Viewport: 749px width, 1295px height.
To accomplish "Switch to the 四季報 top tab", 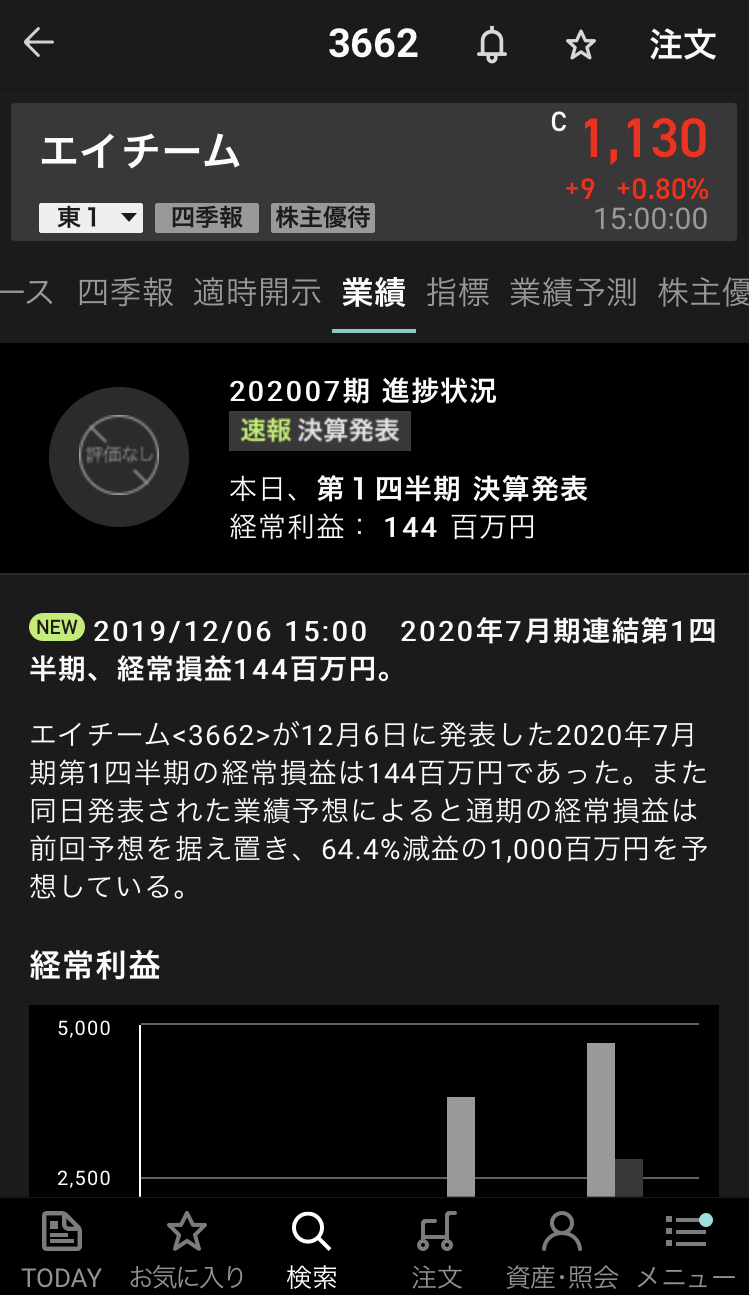I will 126,293.
